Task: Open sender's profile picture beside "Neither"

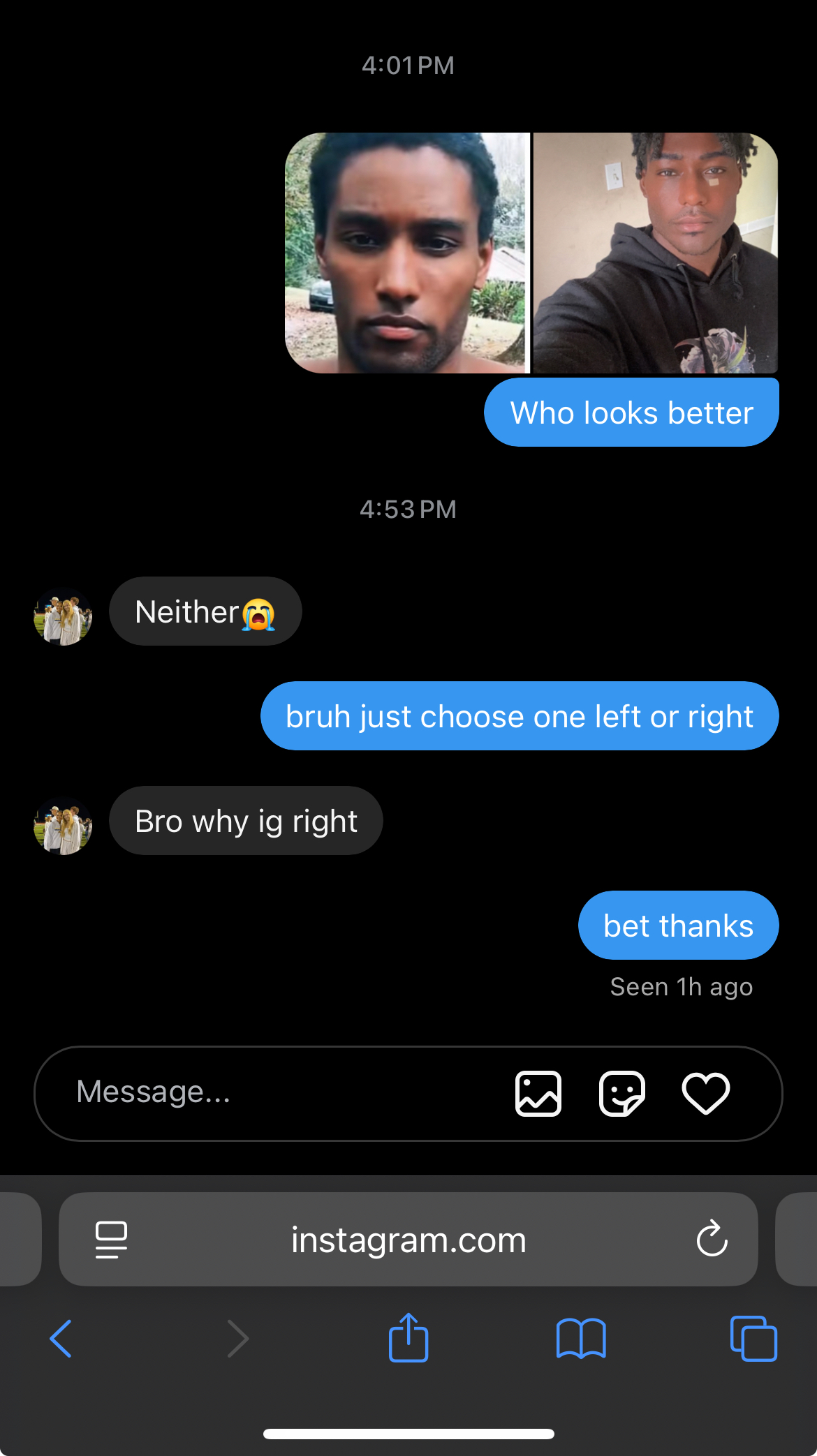Action: coord(63,616)
